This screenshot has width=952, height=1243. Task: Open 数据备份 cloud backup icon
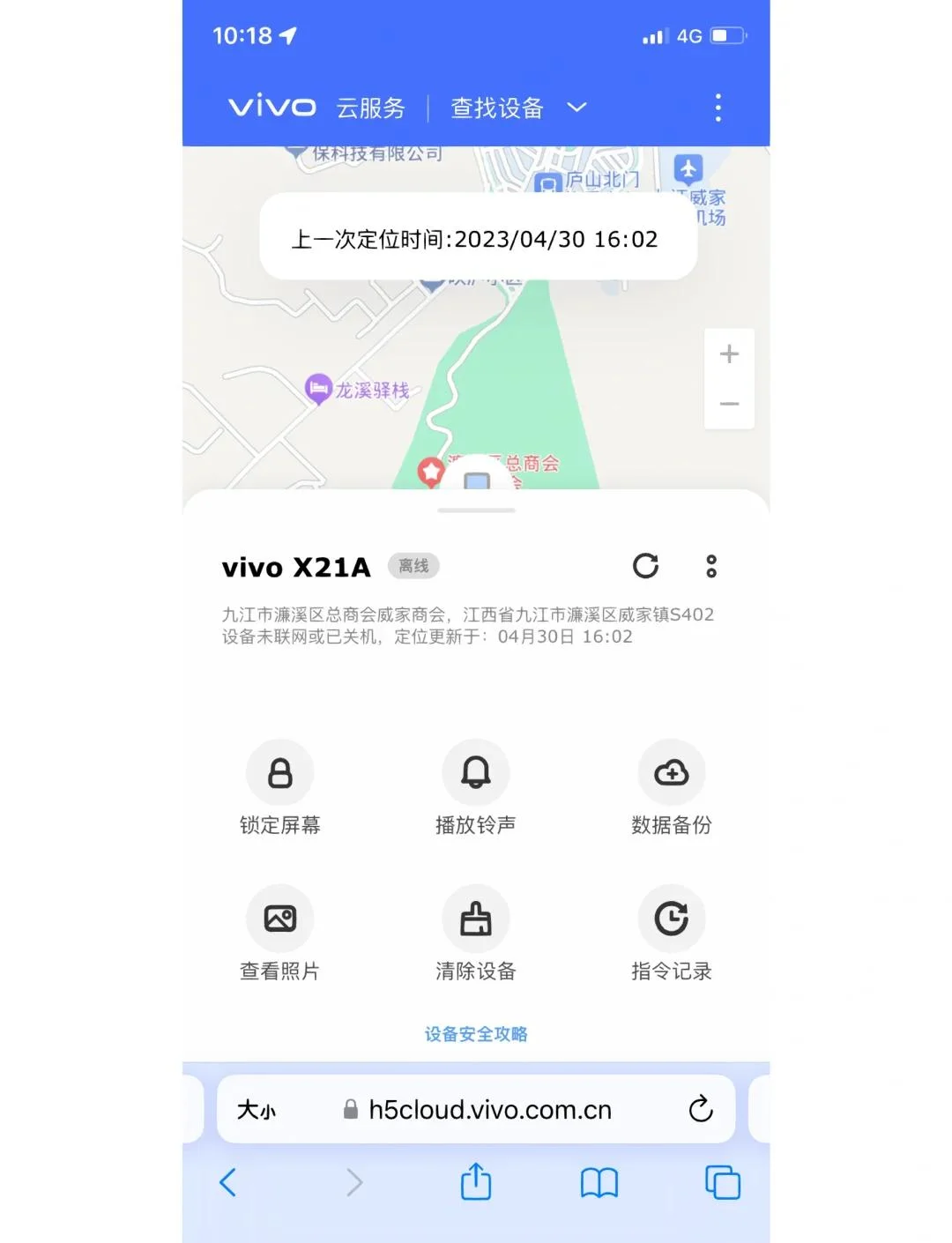pyautogui.click(x=672, y=774)
